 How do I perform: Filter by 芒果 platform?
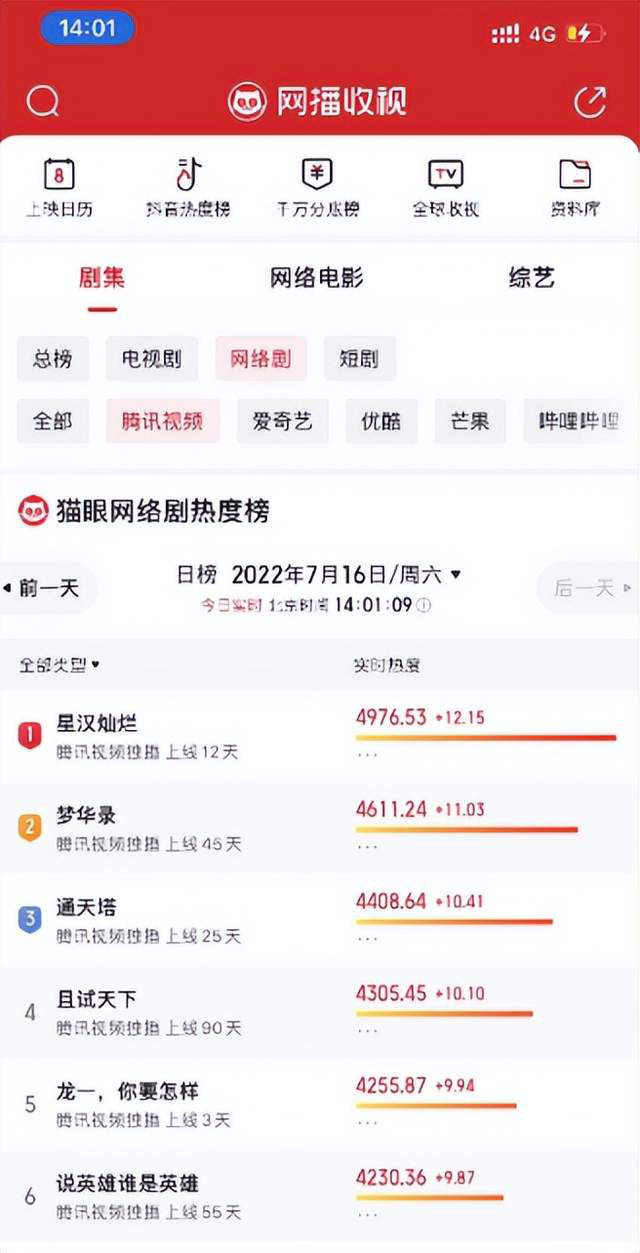tap(470, 421)
